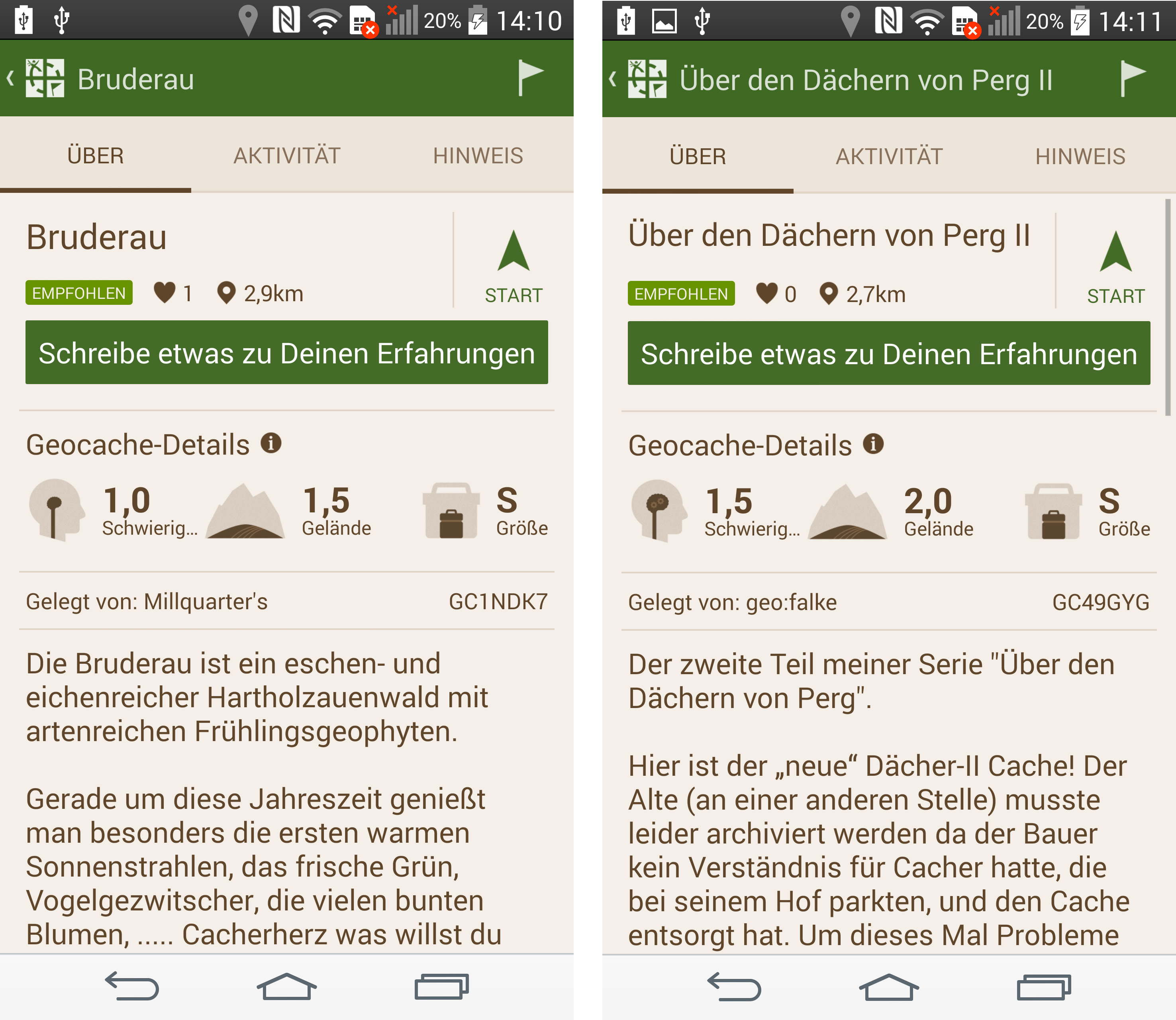Write about your experience for Über den Dächern
The image size is (1176, 1020).
[889, 354]
